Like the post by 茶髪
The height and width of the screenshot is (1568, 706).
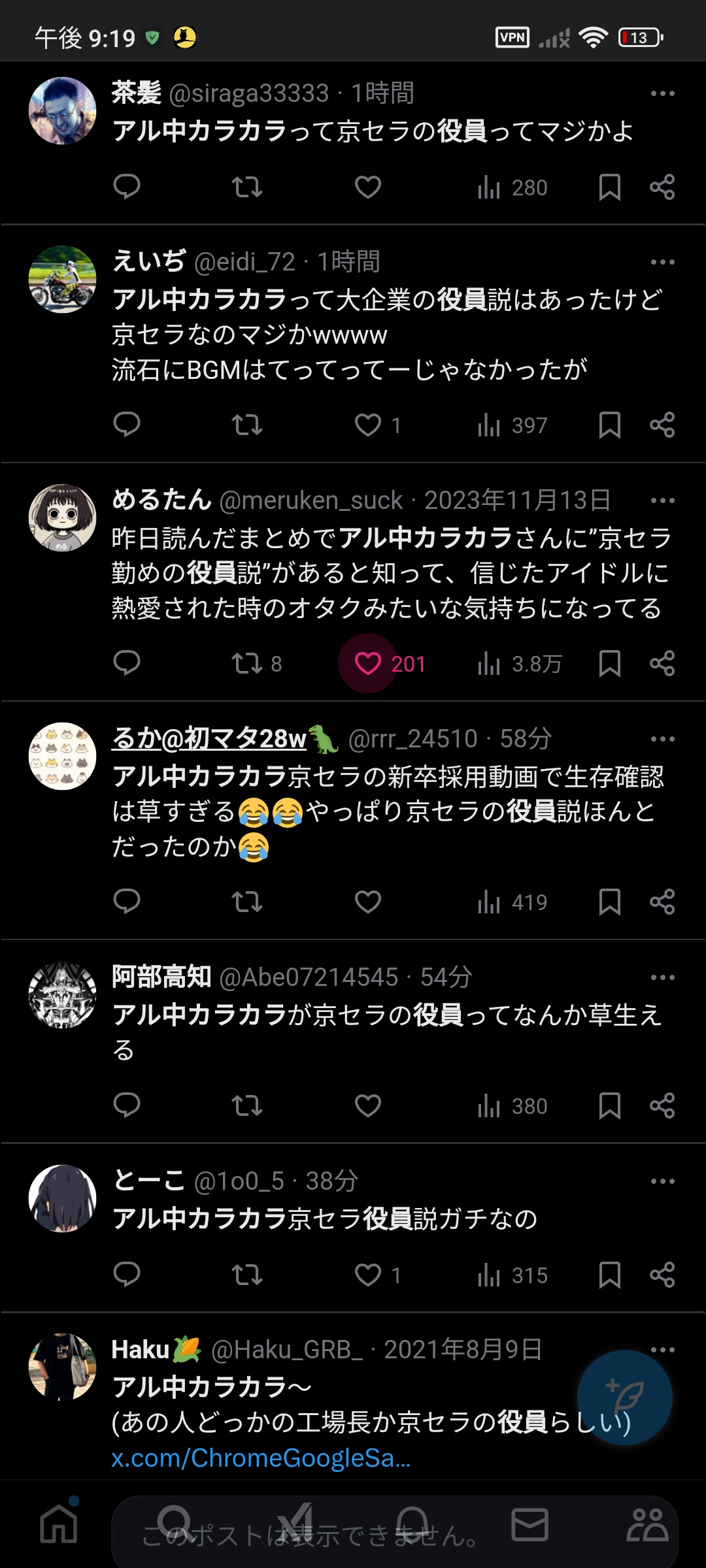[x=368, y=188]
